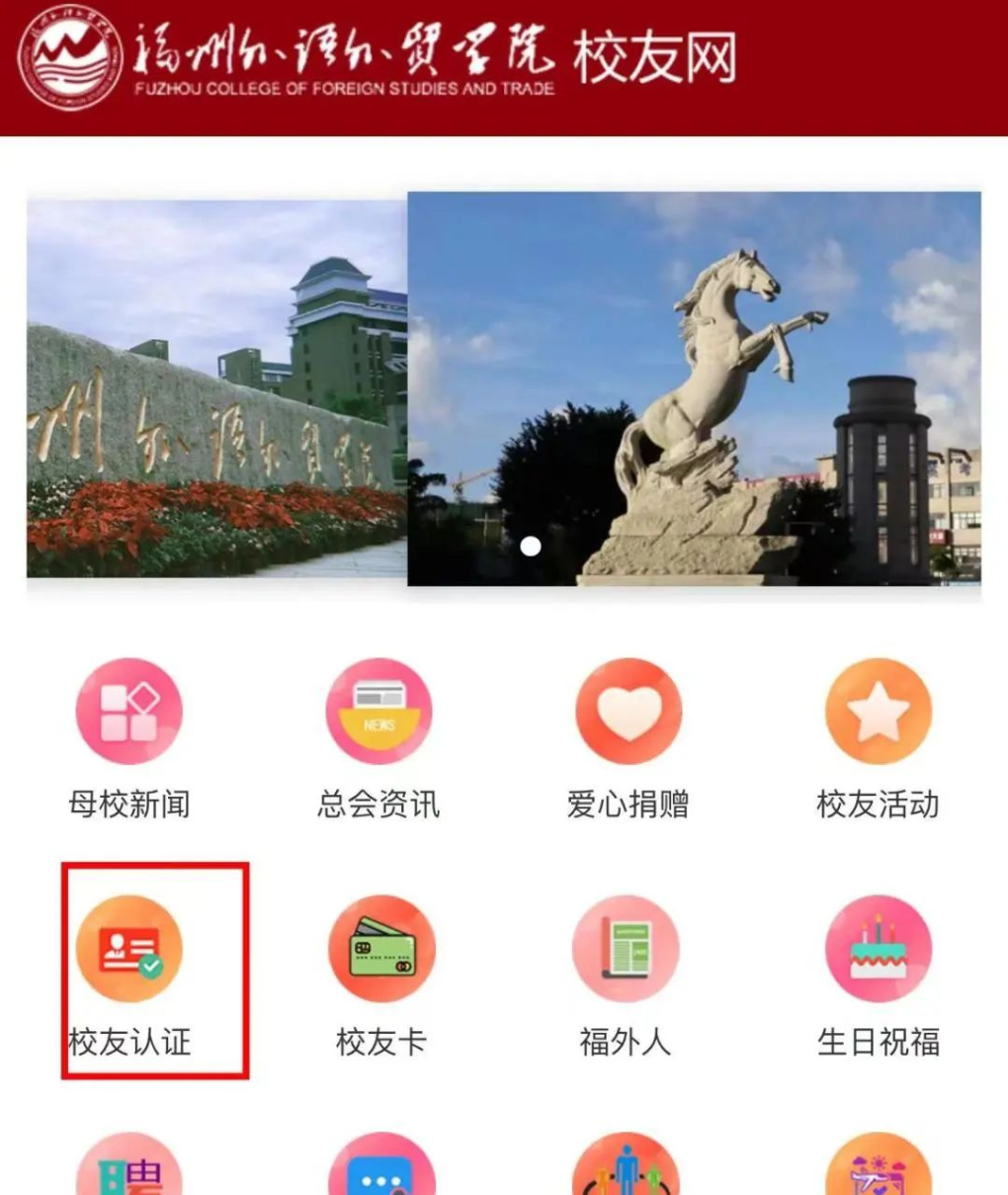
Task: Open 校友活动 alumni activities
Action: (x=878, y=712)
